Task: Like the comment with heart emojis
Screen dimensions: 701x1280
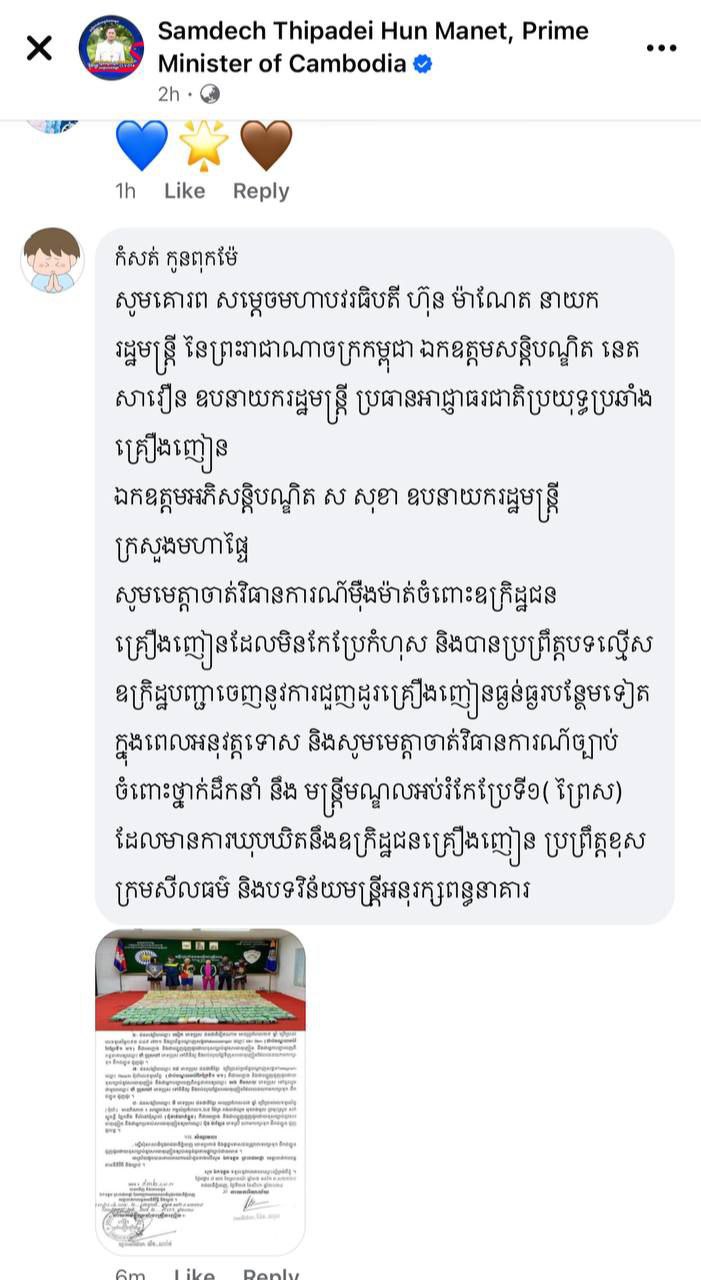Action: pyautogui.click(x=184, y=191)
